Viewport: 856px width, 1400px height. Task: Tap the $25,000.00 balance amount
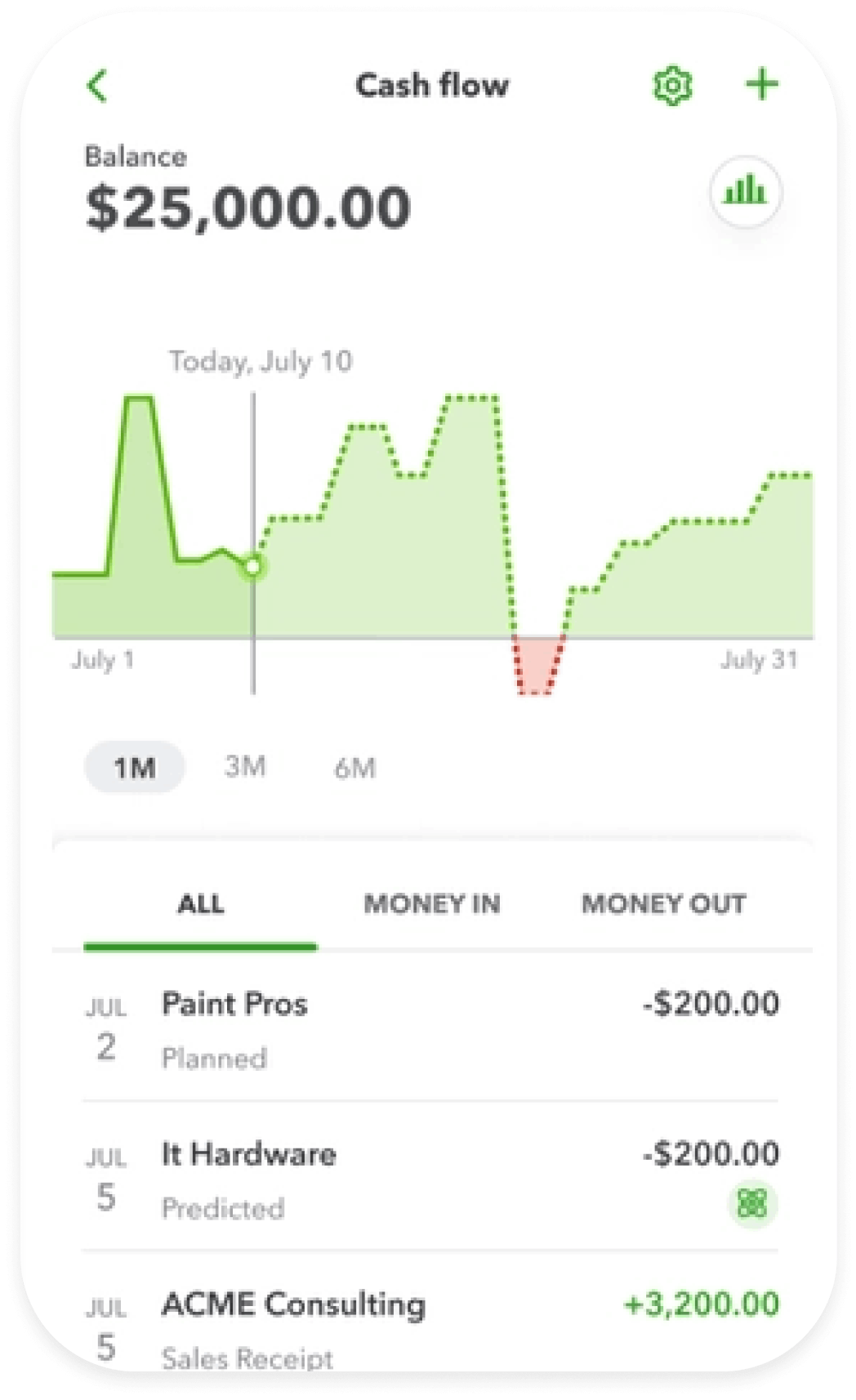click(247, 207)
